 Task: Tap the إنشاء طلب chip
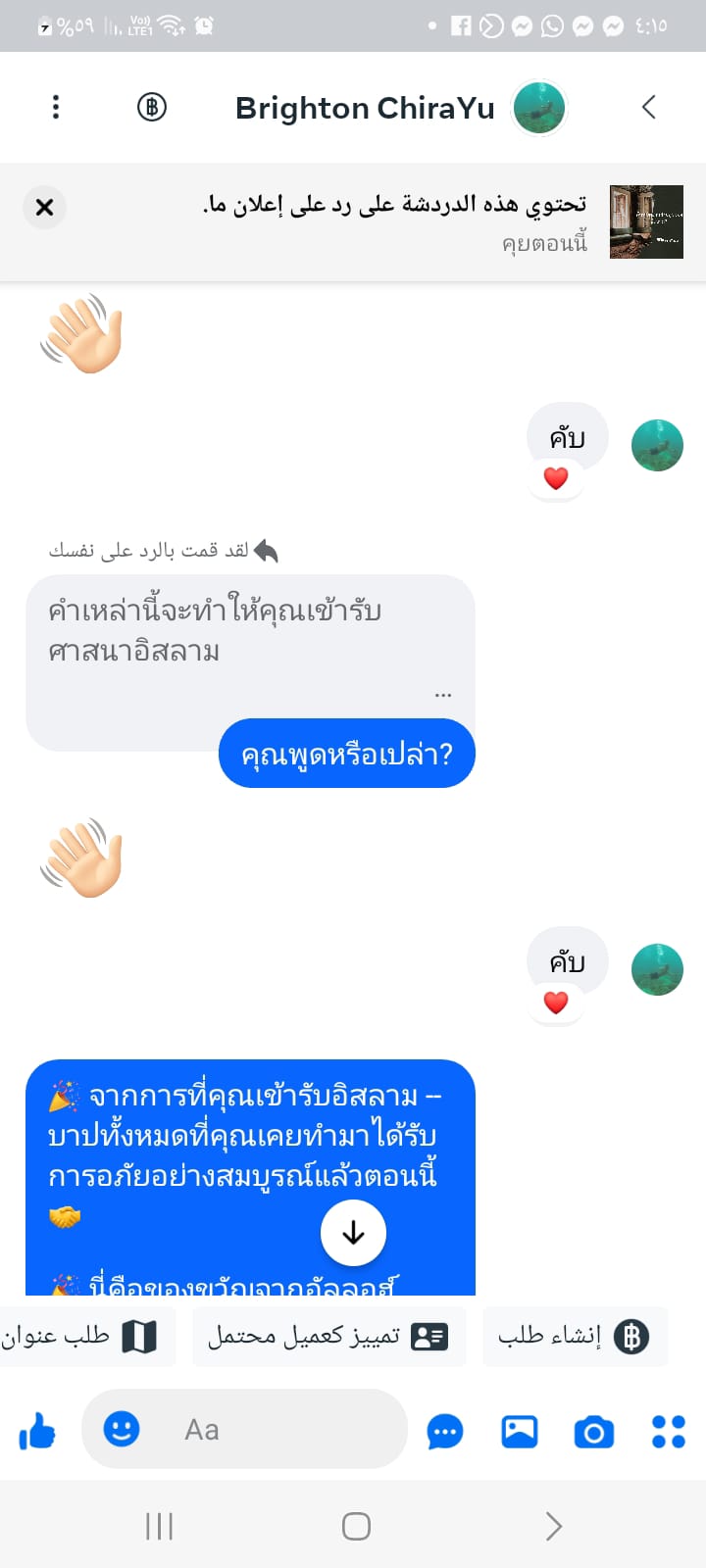(575, 1336)
